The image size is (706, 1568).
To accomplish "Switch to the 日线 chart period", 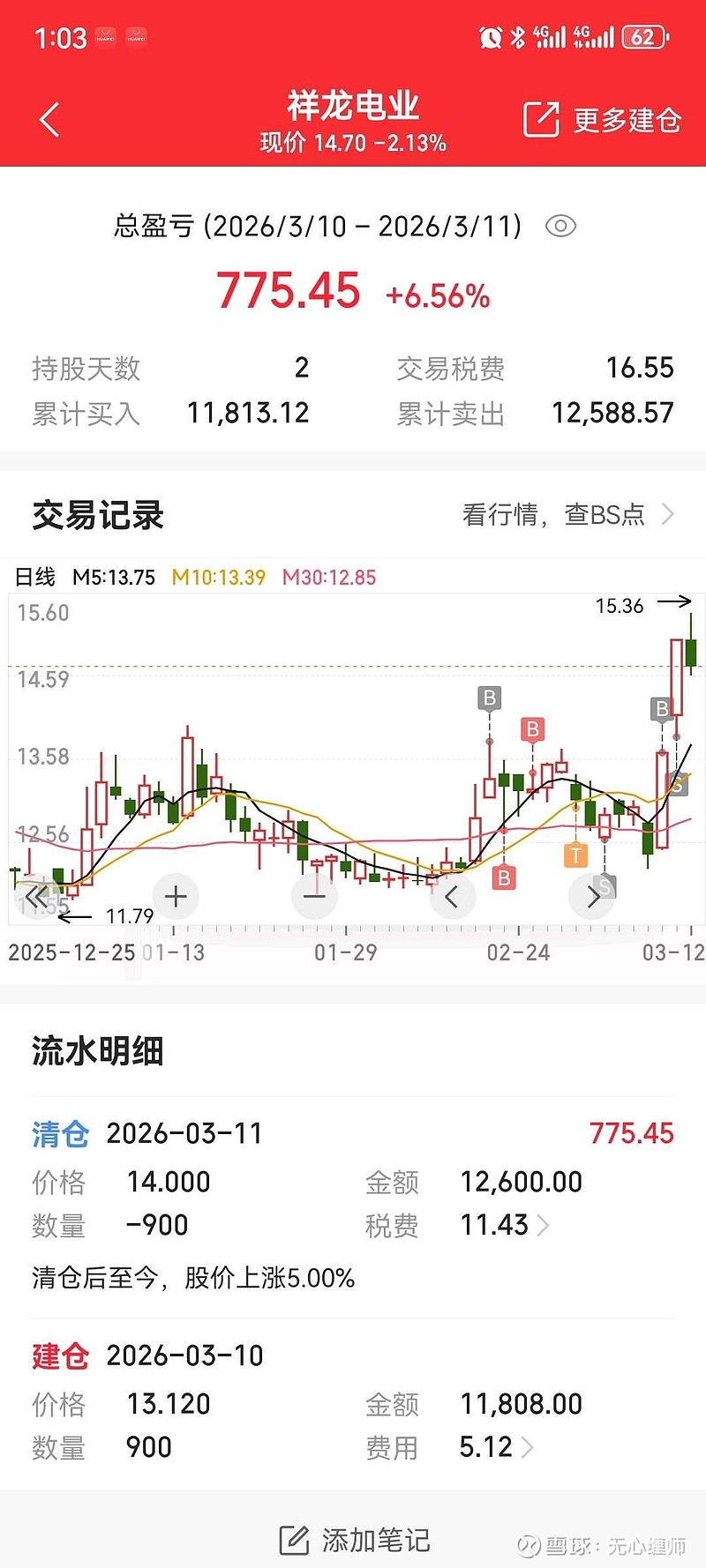I will click(35, 577).
